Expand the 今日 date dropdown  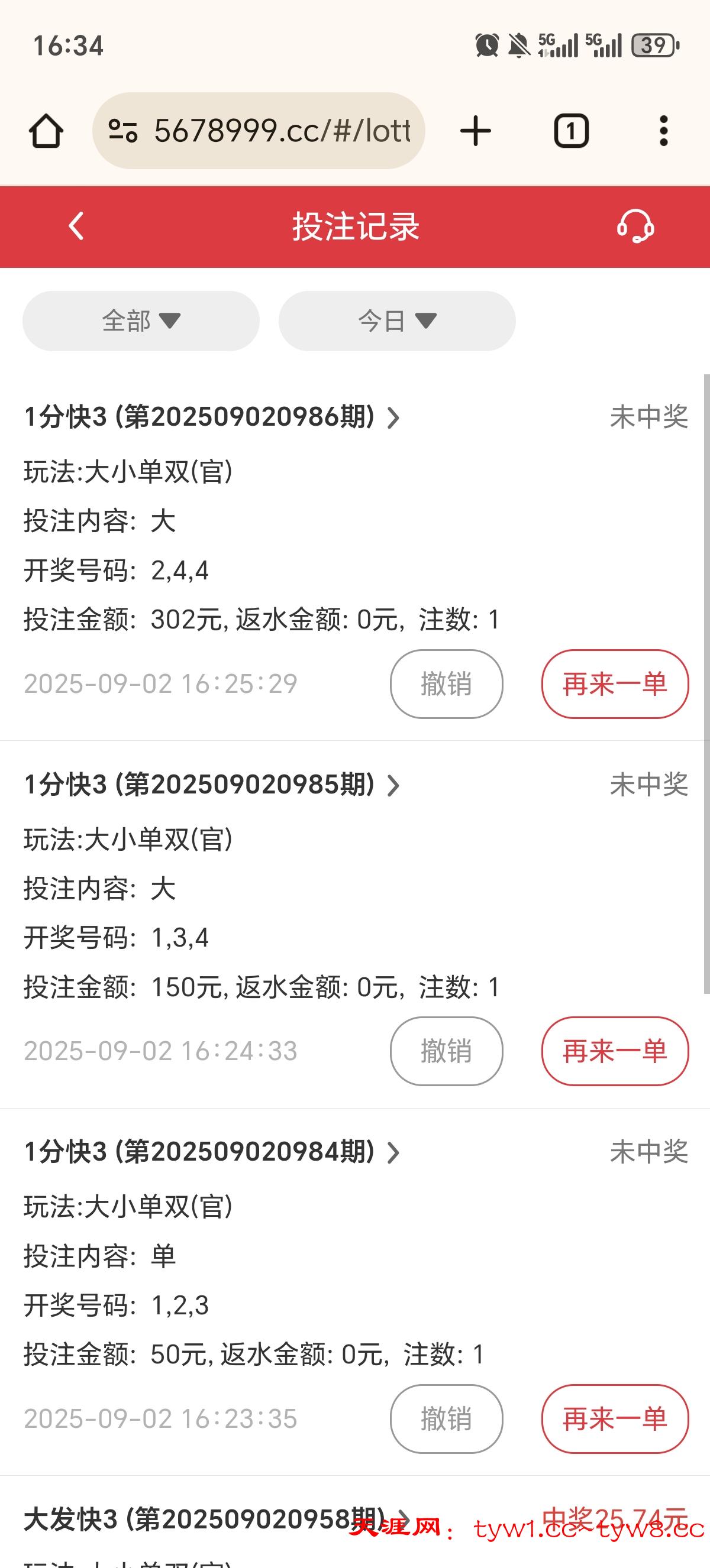(x=397, y=321)
